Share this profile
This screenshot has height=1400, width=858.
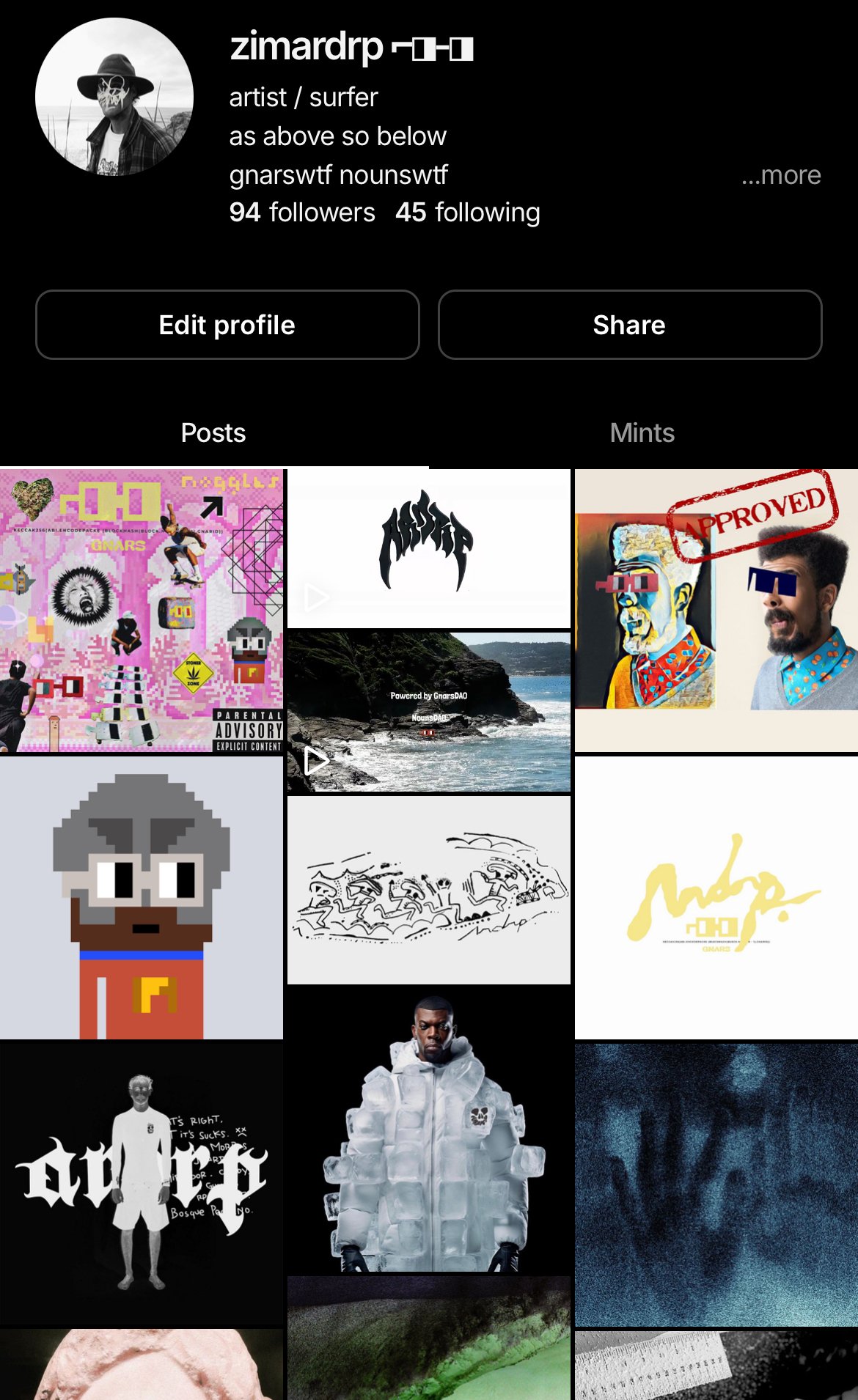pos(629,325)
